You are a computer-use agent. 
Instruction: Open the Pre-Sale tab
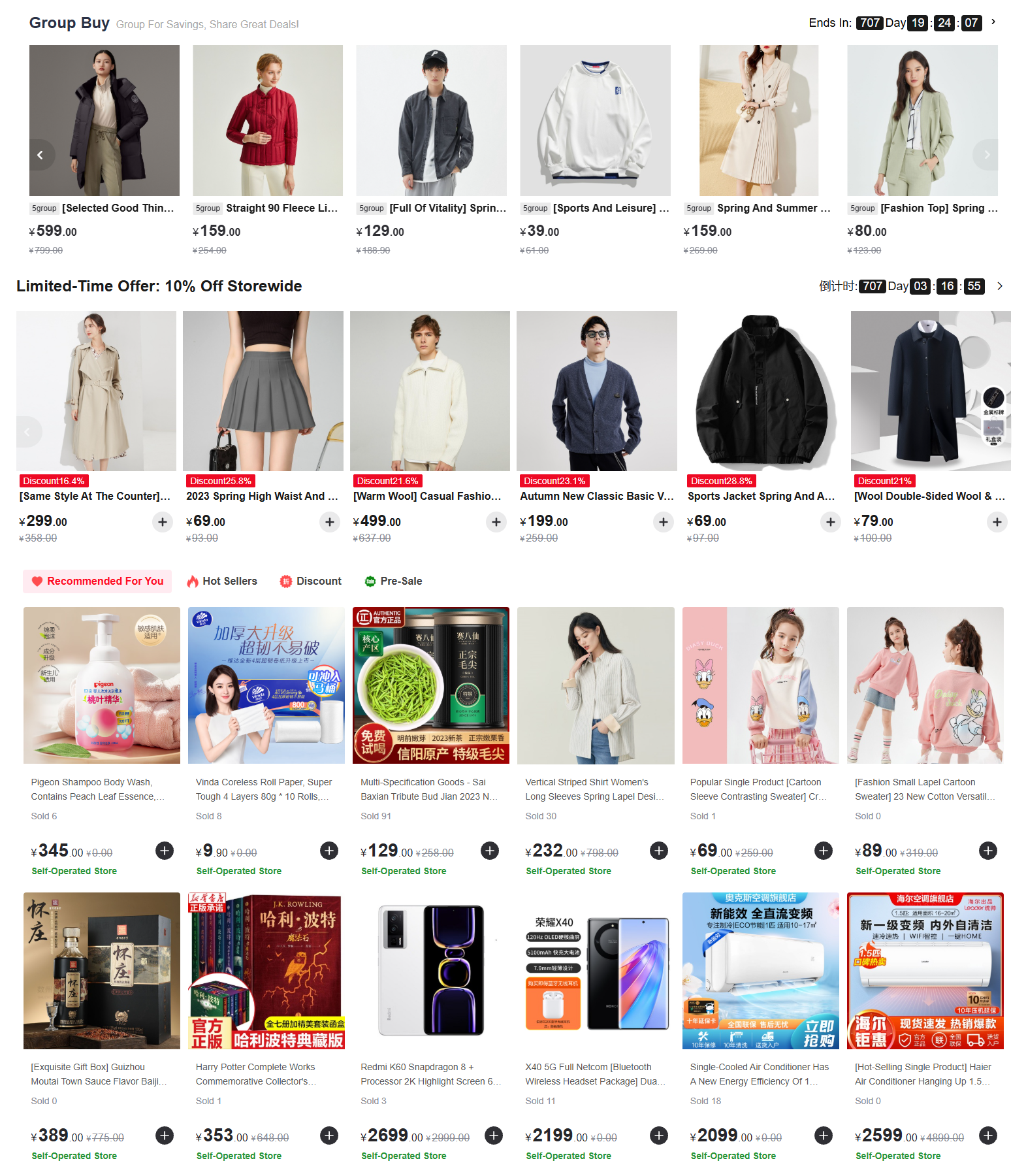click(x=394, y=581)
